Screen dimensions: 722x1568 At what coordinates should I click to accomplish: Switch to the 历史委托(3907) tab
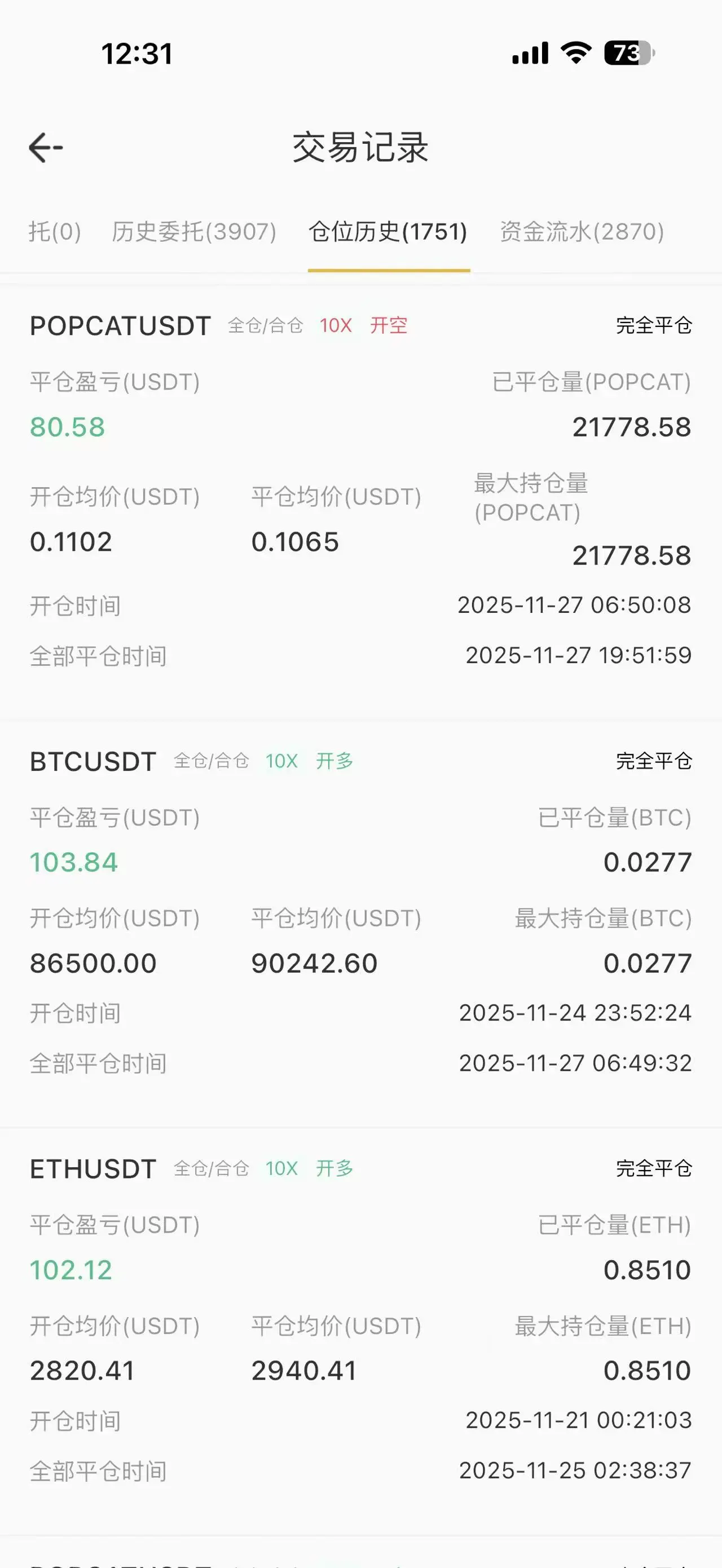193,232
